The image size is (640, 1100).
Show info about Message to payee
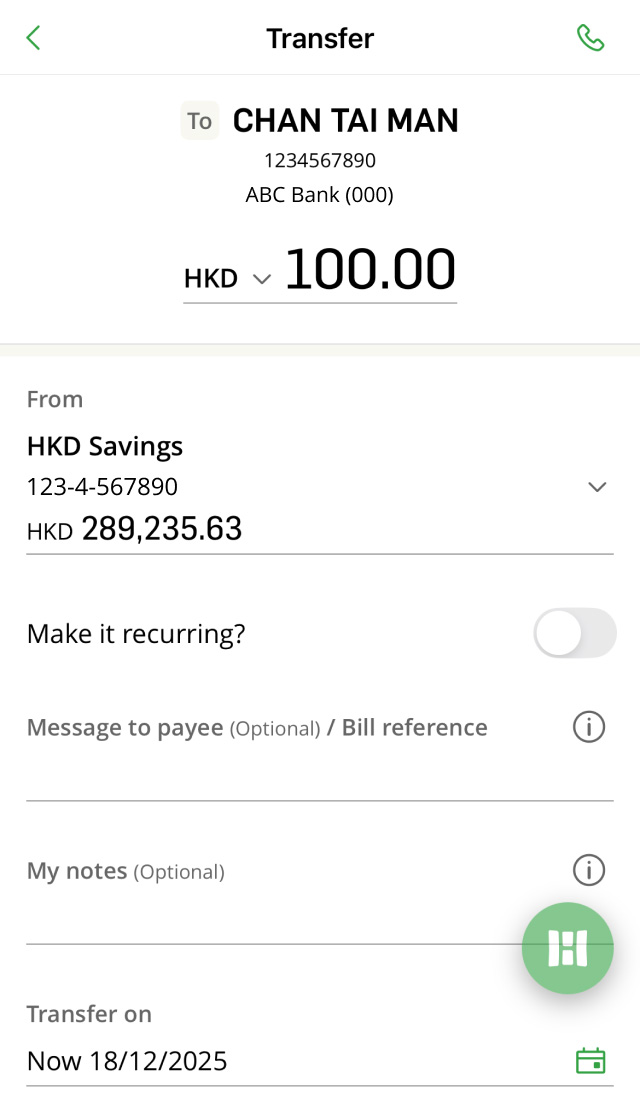tap(589, 727)
